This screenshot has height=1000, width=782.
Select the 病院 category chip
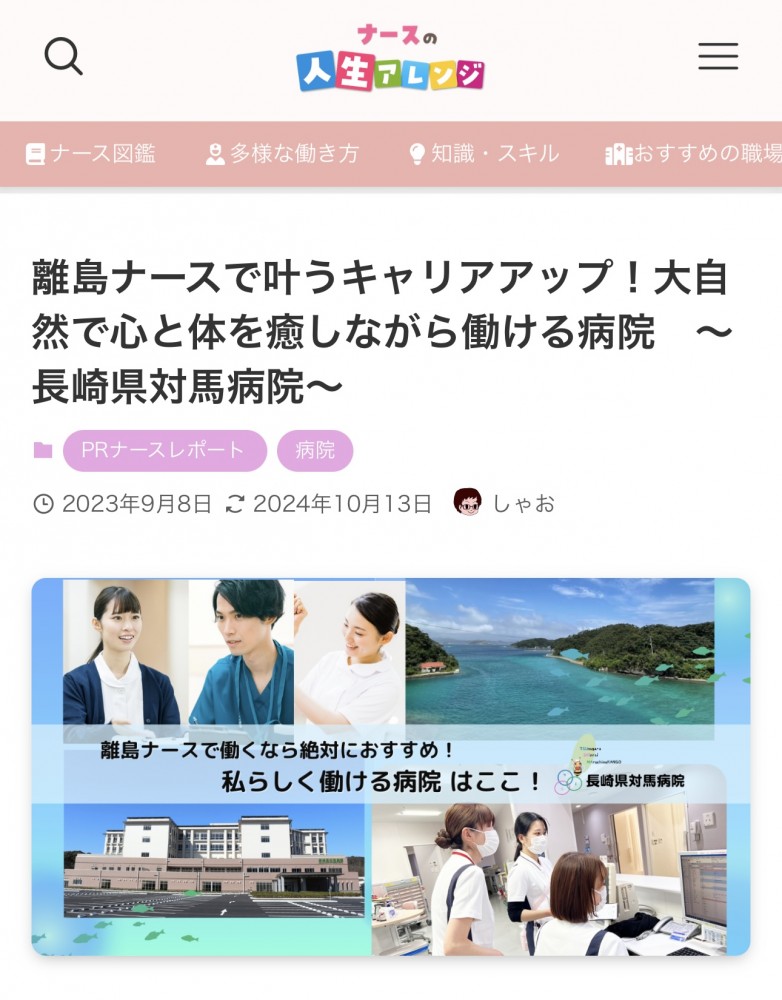(x=315, y=450)
